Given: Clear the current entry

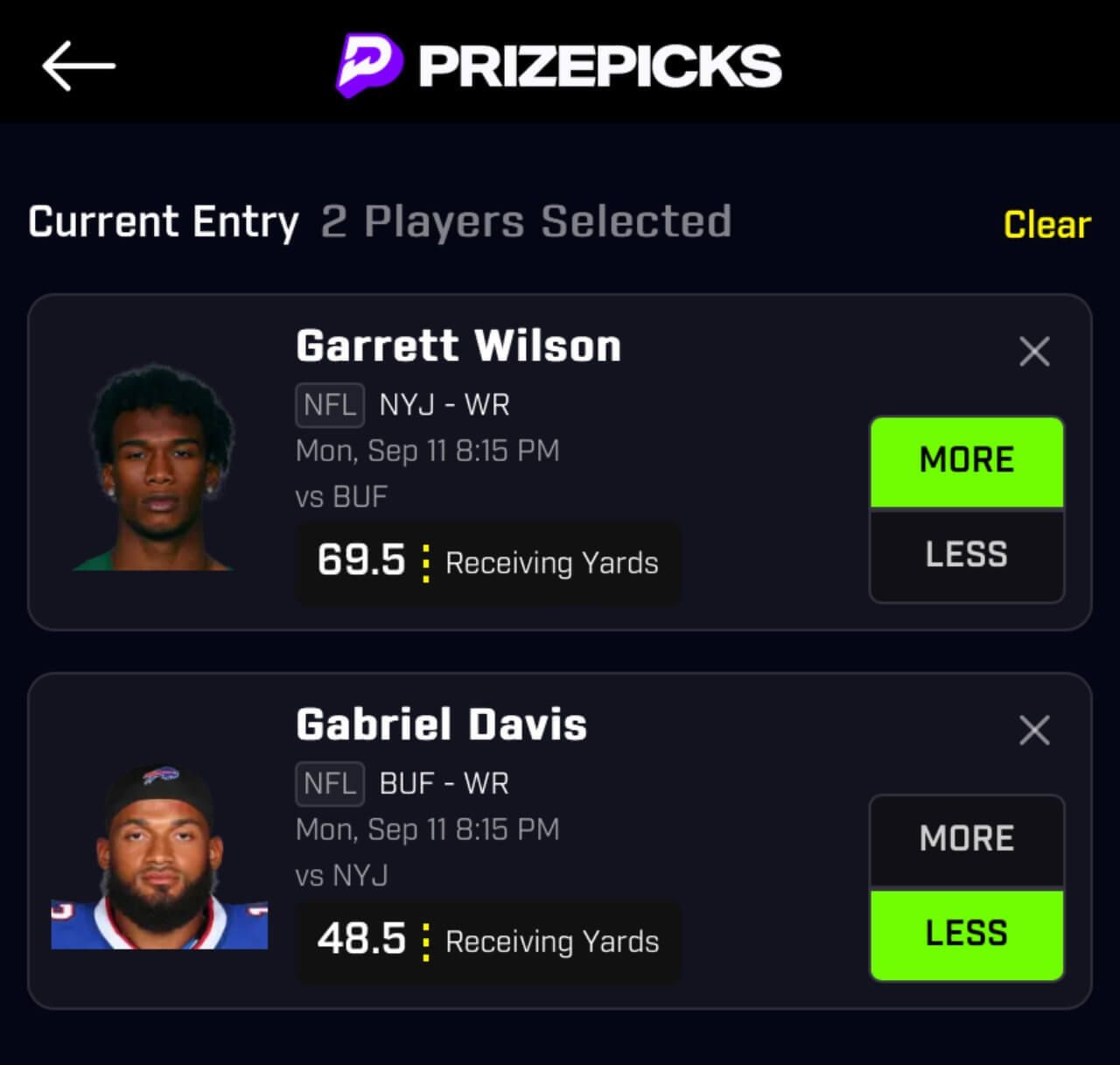Looking at the screenshot, I should click(1046, 225).
